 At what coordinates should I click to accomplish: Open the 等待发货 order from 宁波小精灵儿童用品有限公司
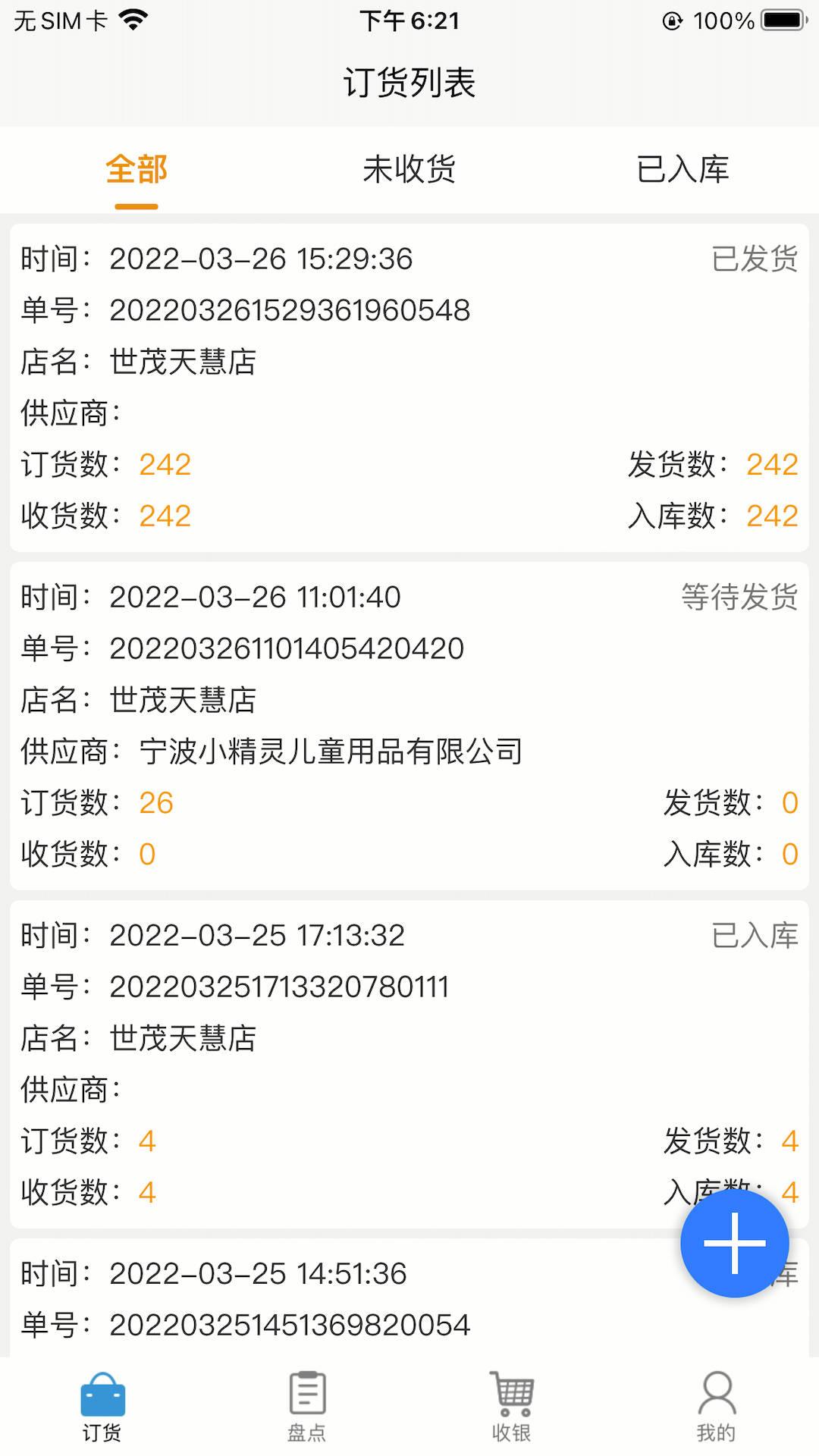click(x=409, y=726)
